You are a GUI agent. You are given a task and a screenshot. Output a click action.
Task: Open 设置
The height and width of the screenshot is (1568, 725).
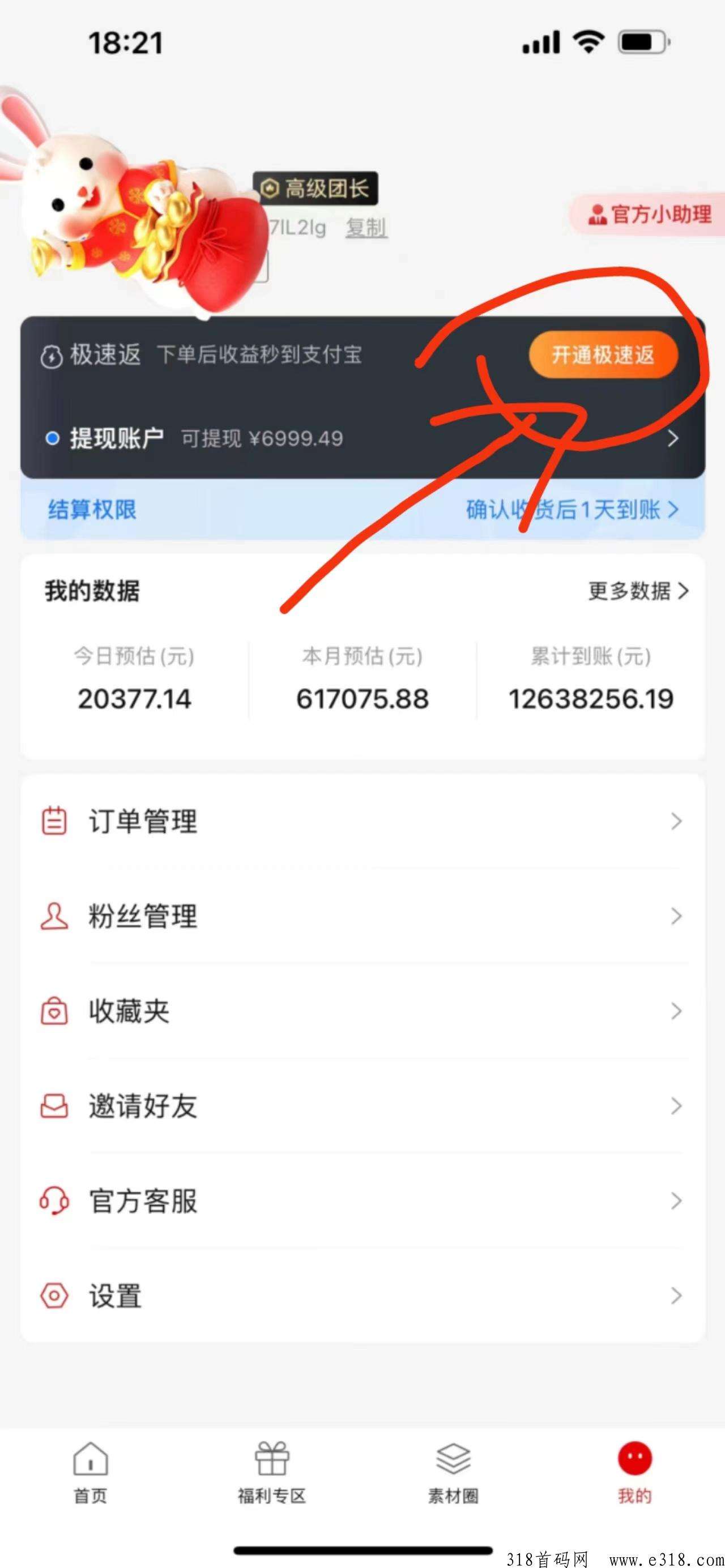pos(363,1296)
